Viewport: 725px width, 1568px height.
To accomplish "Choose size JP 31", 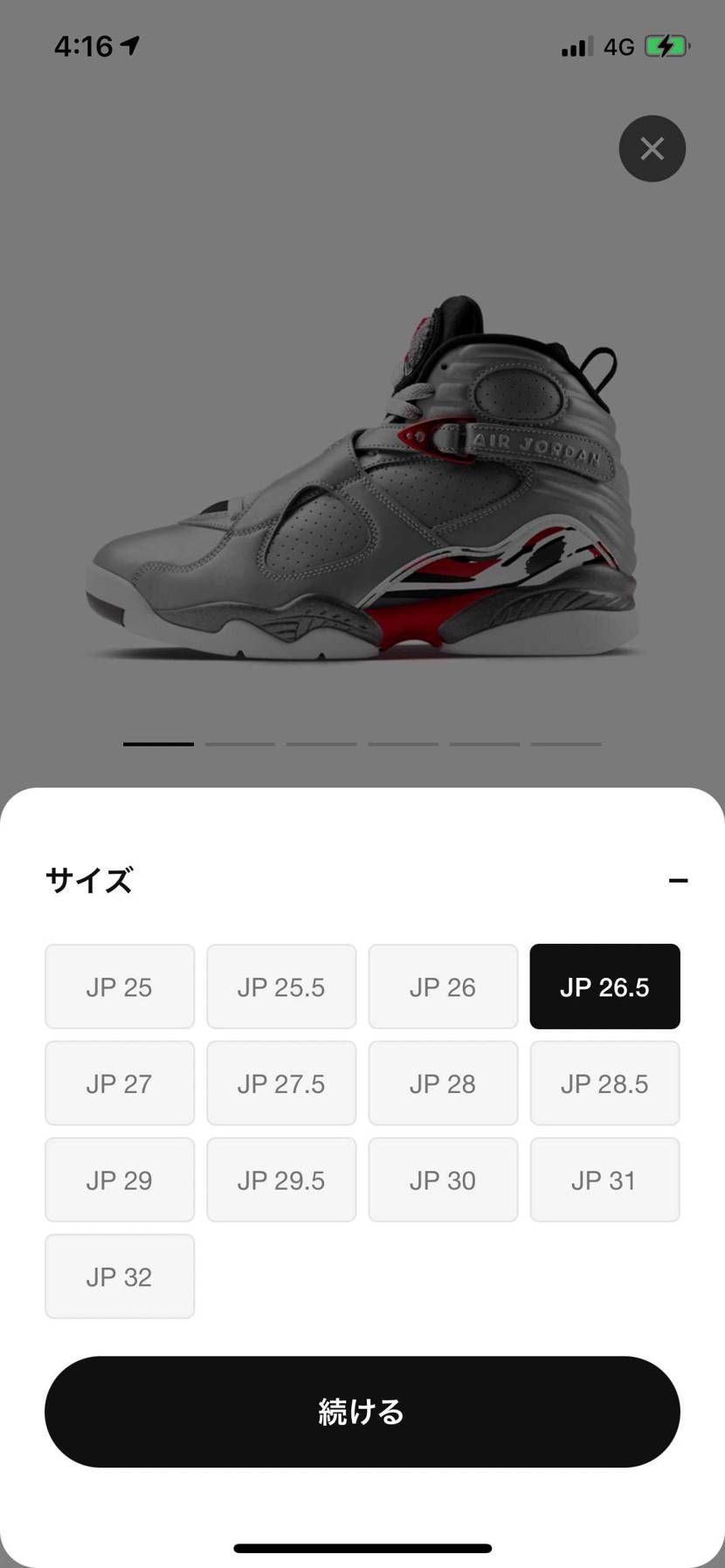I will coord(604,1180).
